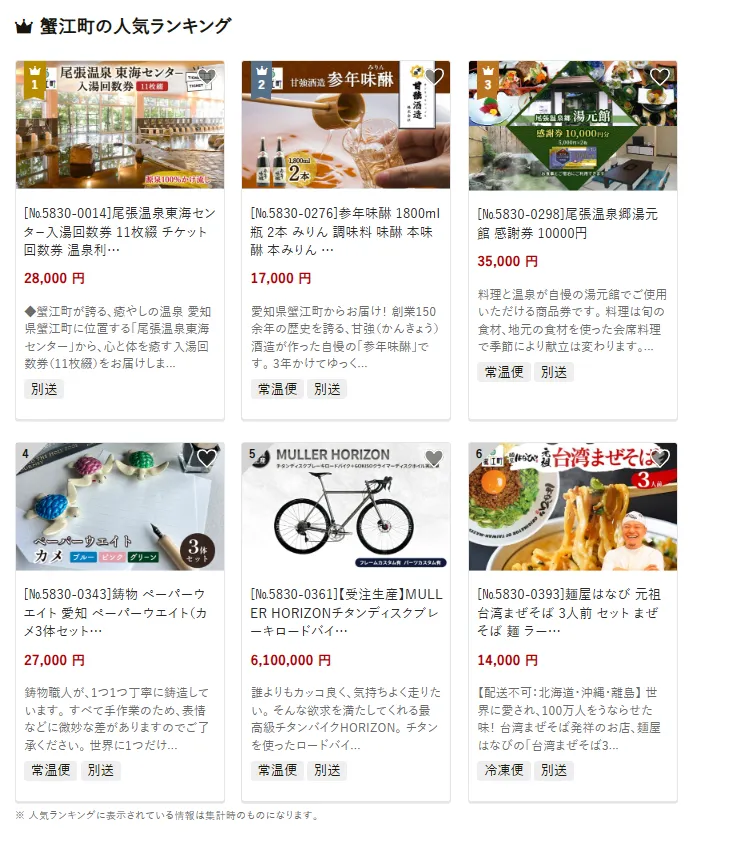Viewport: 731px width, 846px height.
Task: Open the 鋳物 ペーパーウエイト カメ3体セット card
Action: tap(120, 612)
